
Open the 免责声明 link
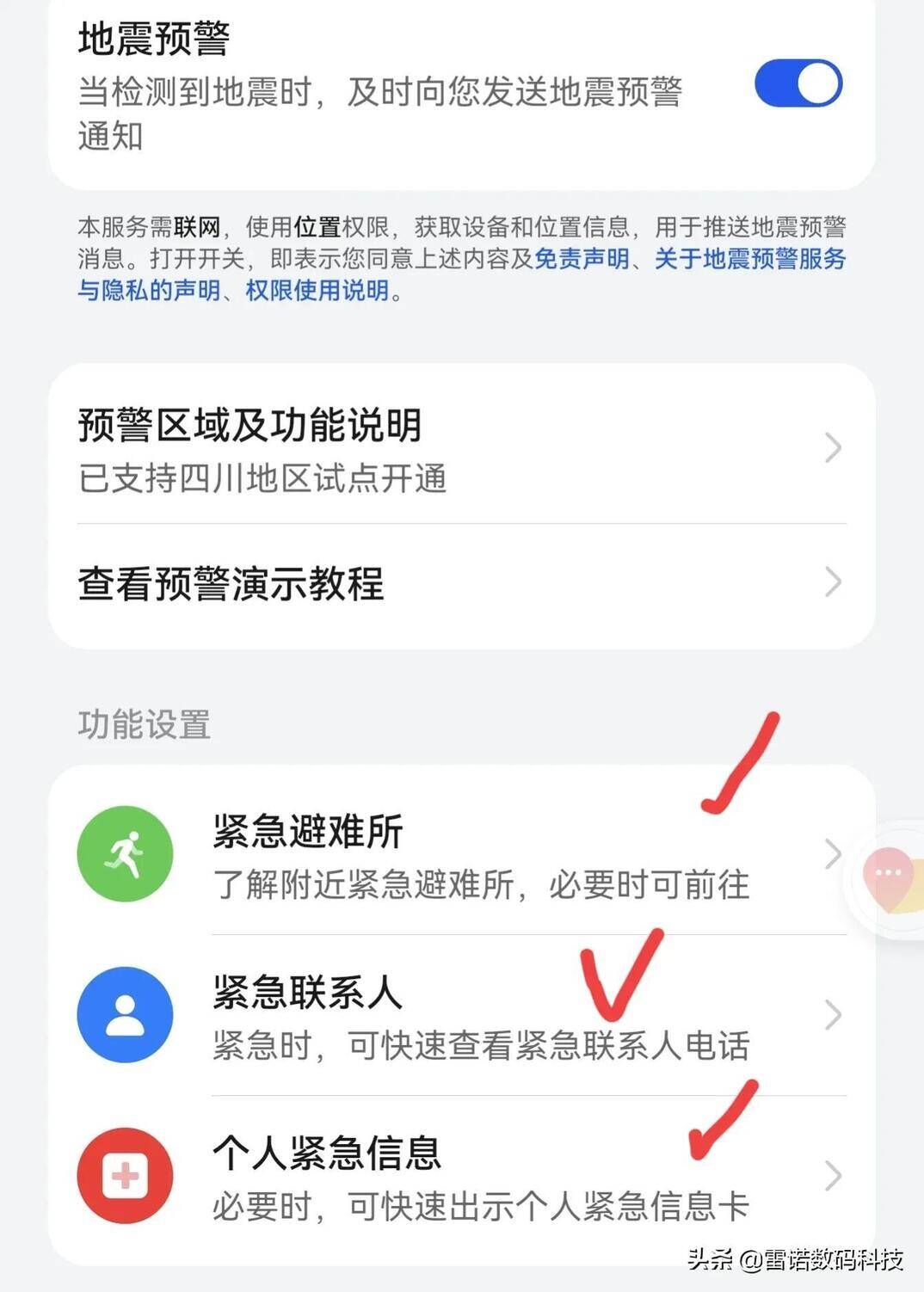click(582, 259)
